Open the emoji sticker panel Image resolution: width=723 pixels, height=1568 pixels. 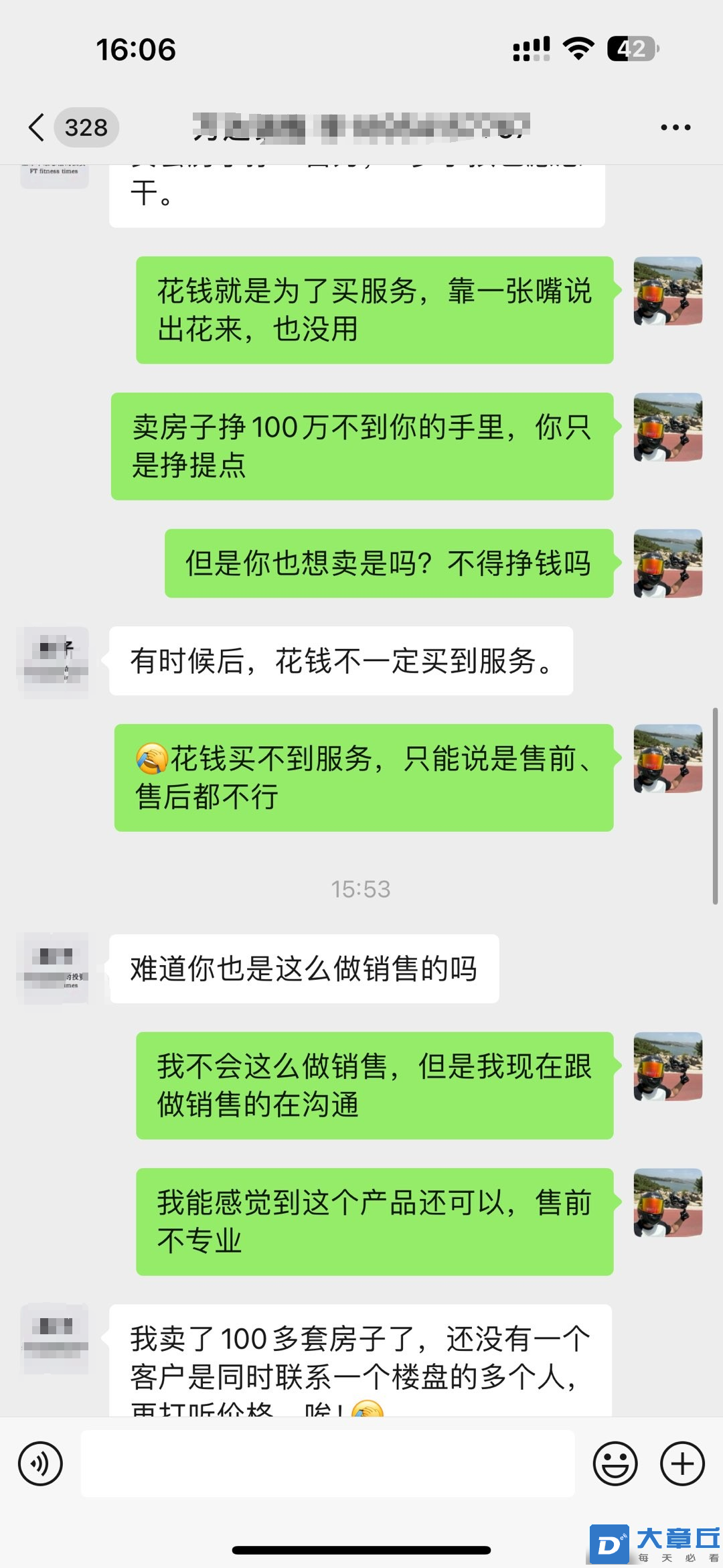click(x=615, y=1464)
